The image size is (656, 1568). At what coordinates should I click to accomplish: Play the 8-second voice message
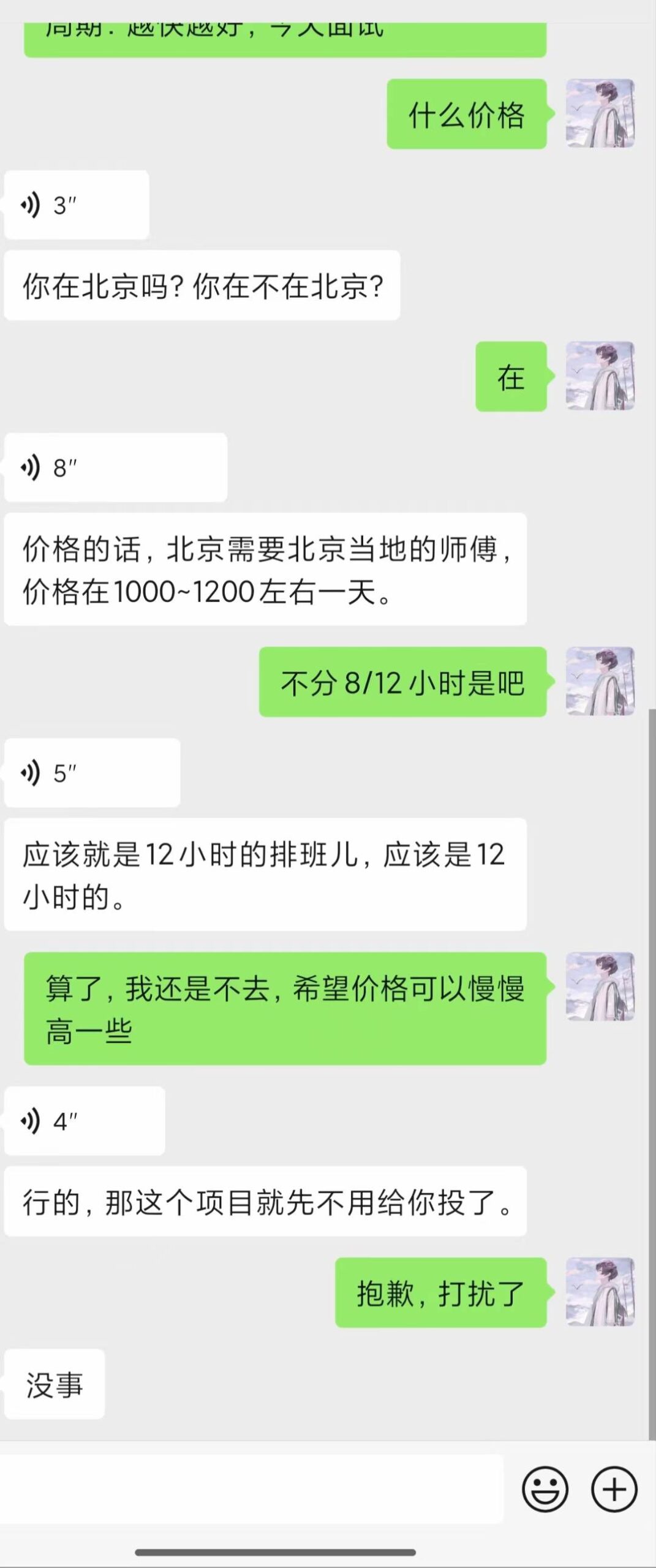[113, 467]
